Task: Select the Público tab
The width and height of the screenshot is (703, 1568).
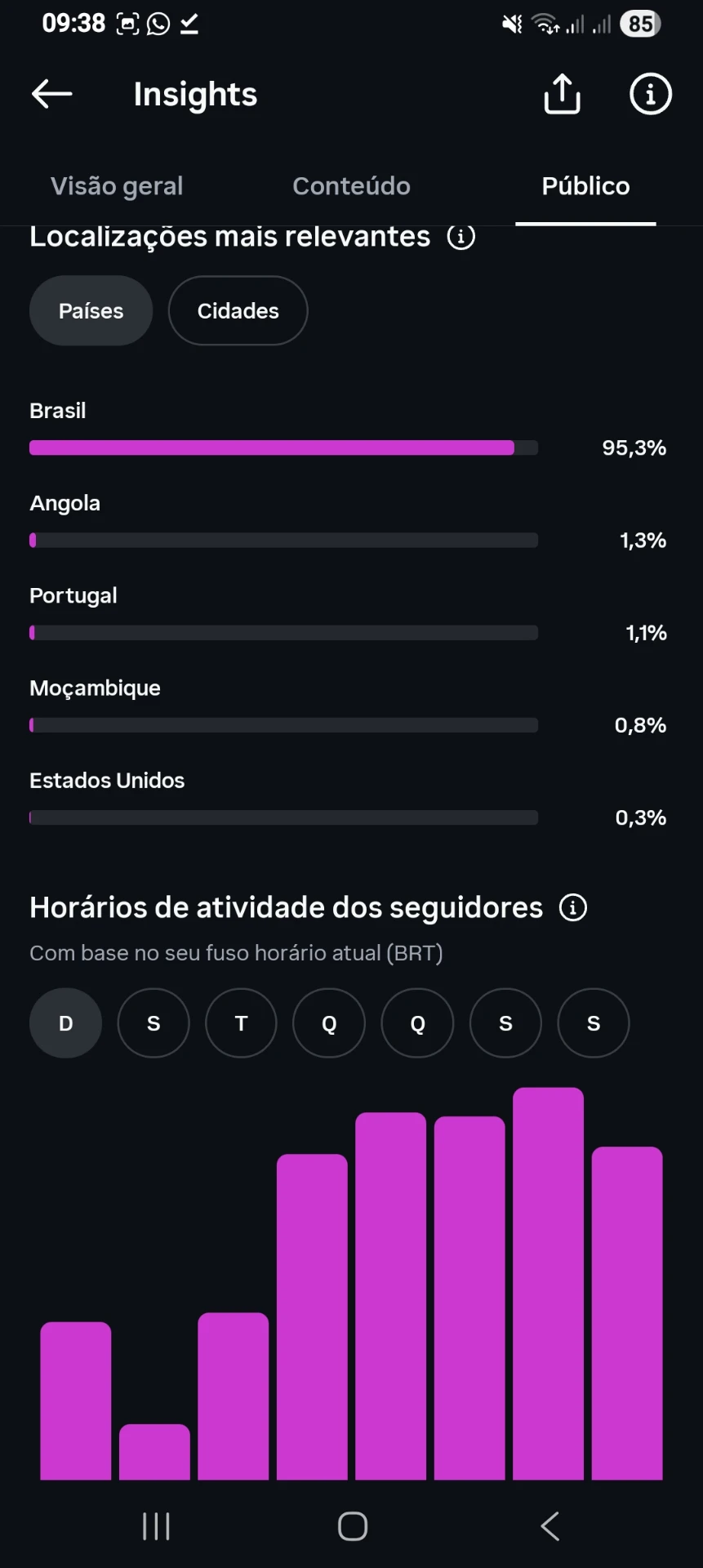Action: coord(585,186)
